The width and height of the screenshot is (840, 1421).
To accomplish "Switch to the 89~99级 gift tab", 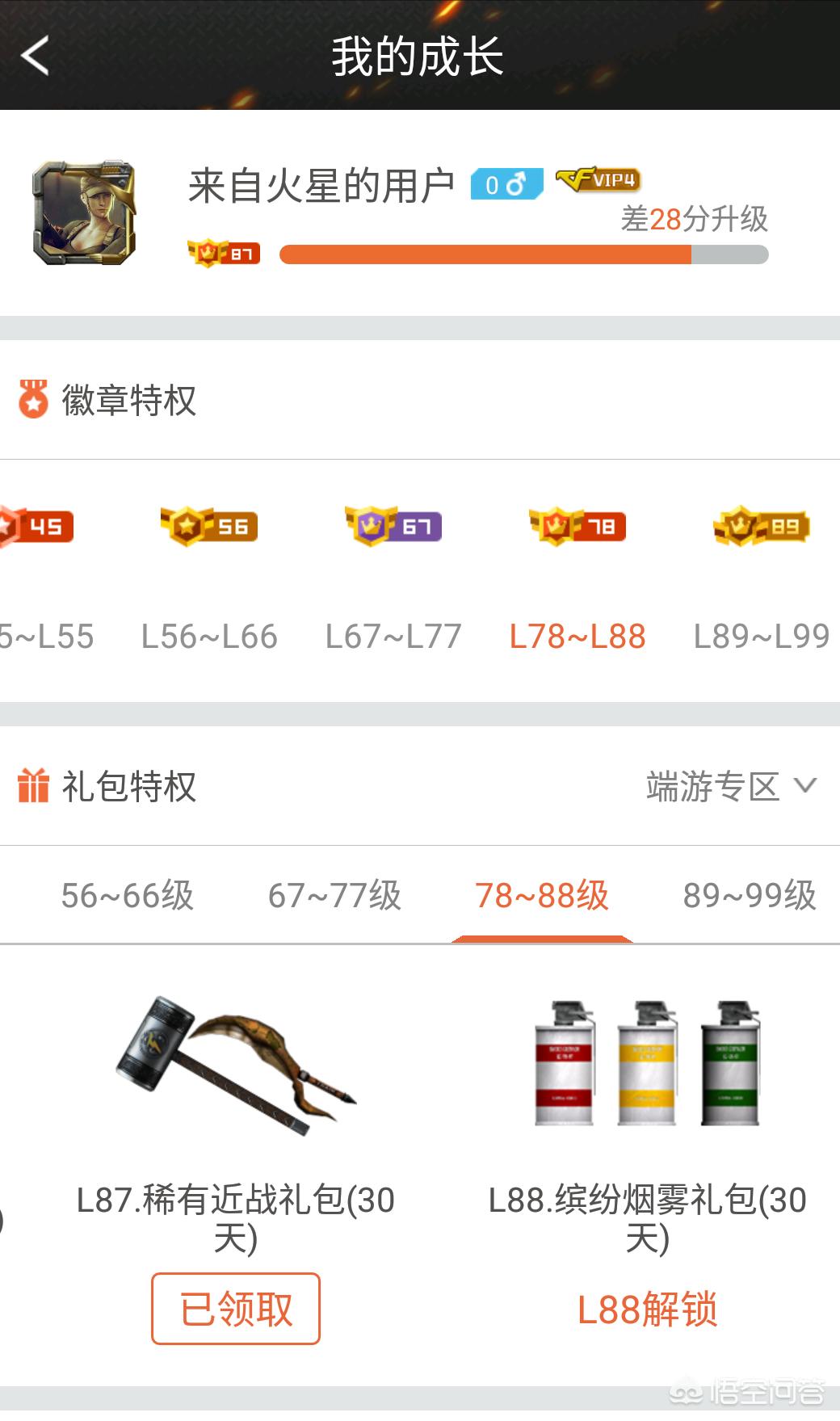I will coord(750,895).
